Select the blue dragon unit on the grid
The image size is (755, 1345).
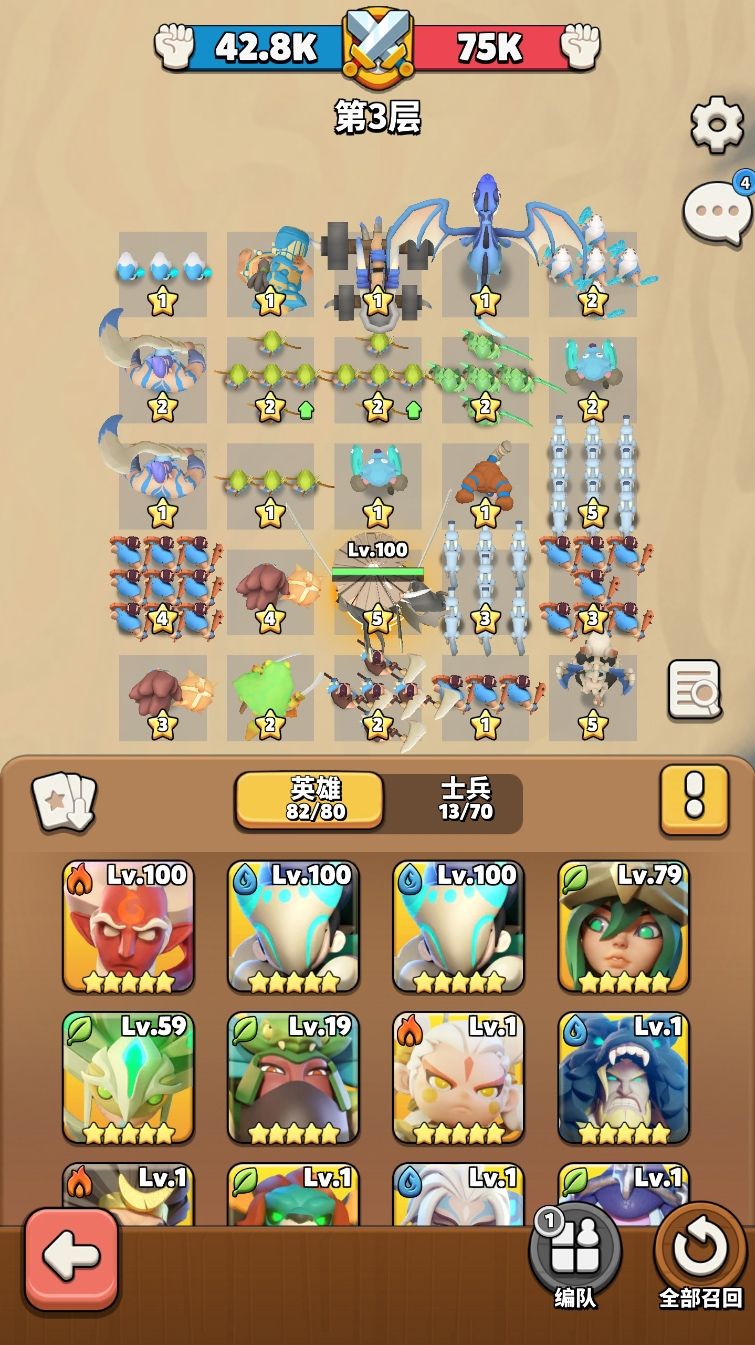[x=486, y=240]
